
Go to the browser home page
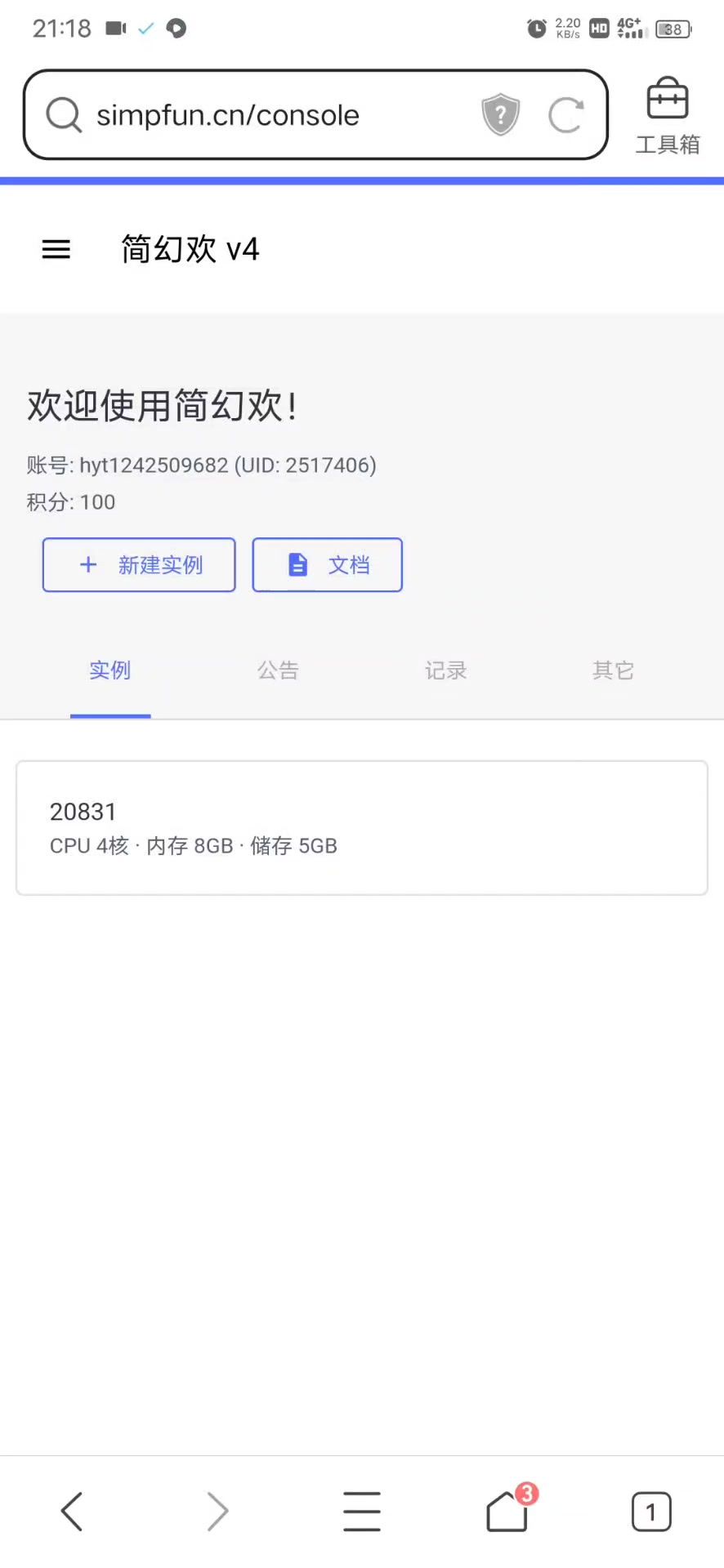pyautogui.click(x=507, y=1511)
